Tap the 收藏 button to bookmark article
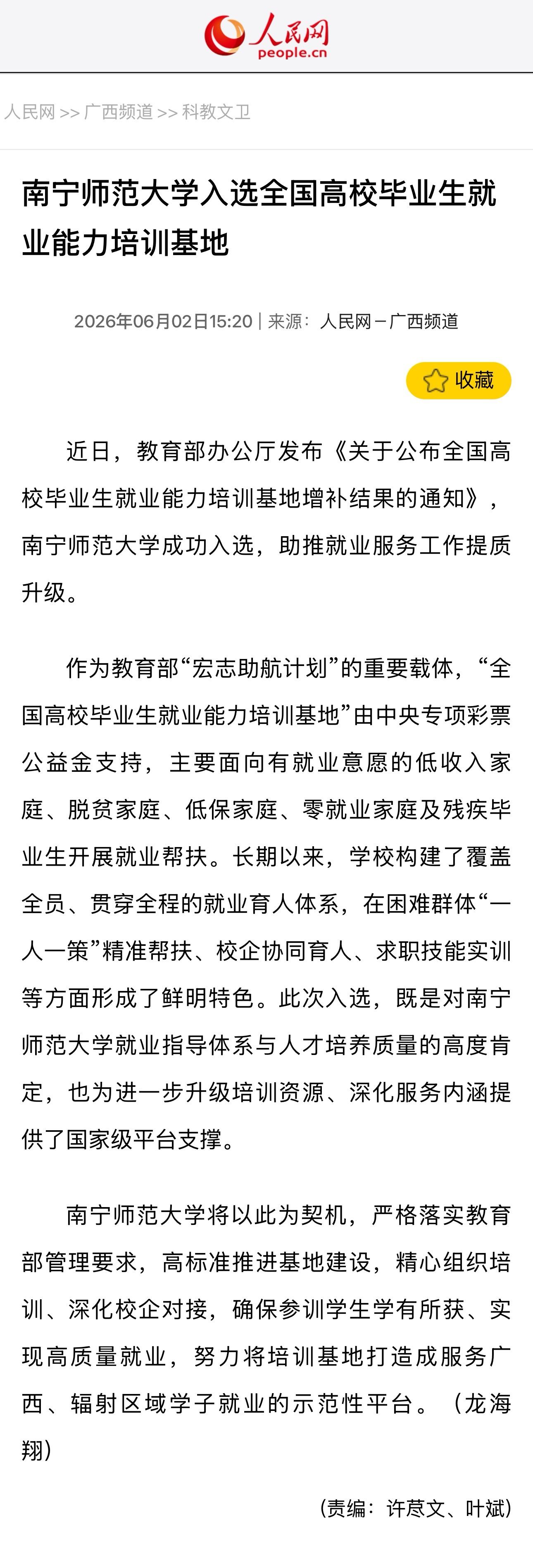 click(458, 380)
